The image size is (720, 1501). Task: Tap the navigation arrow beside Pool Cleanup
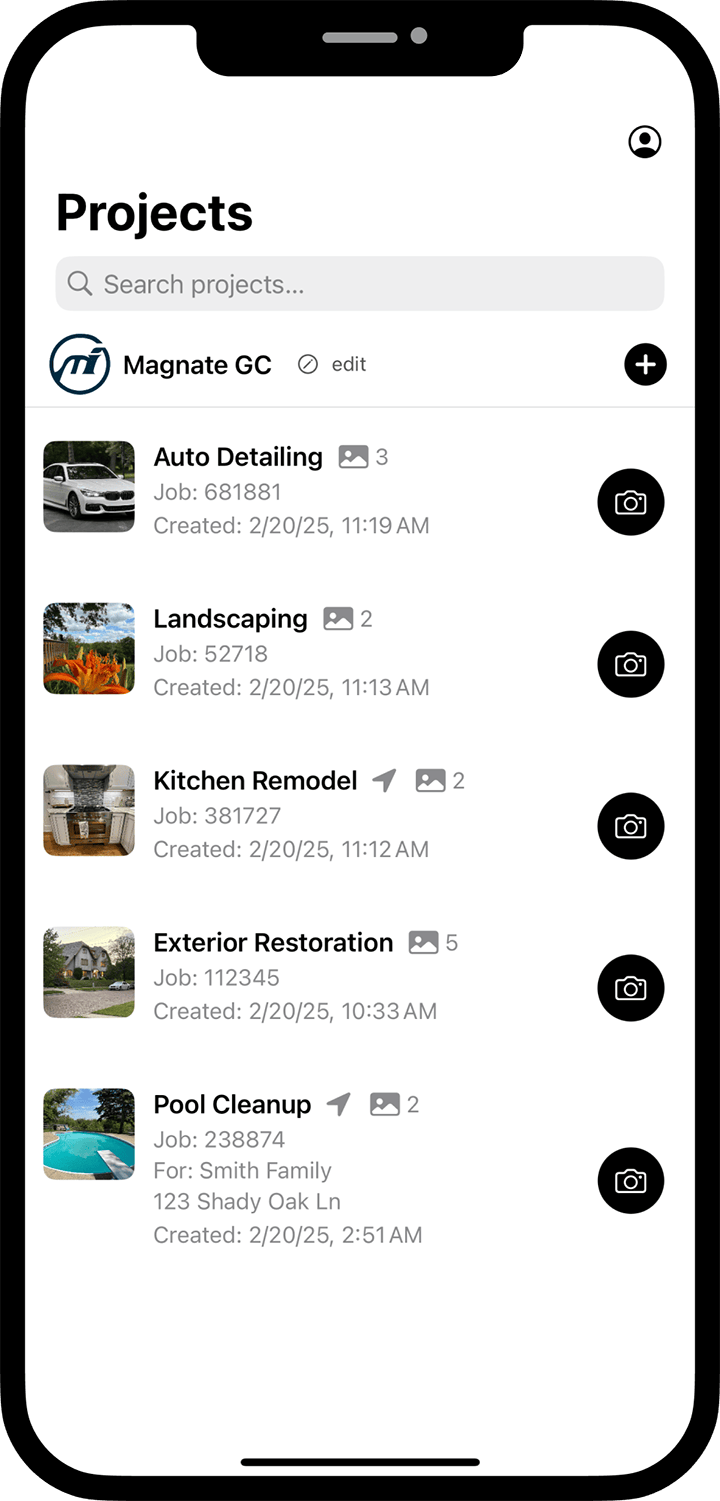coord(337,1103)
